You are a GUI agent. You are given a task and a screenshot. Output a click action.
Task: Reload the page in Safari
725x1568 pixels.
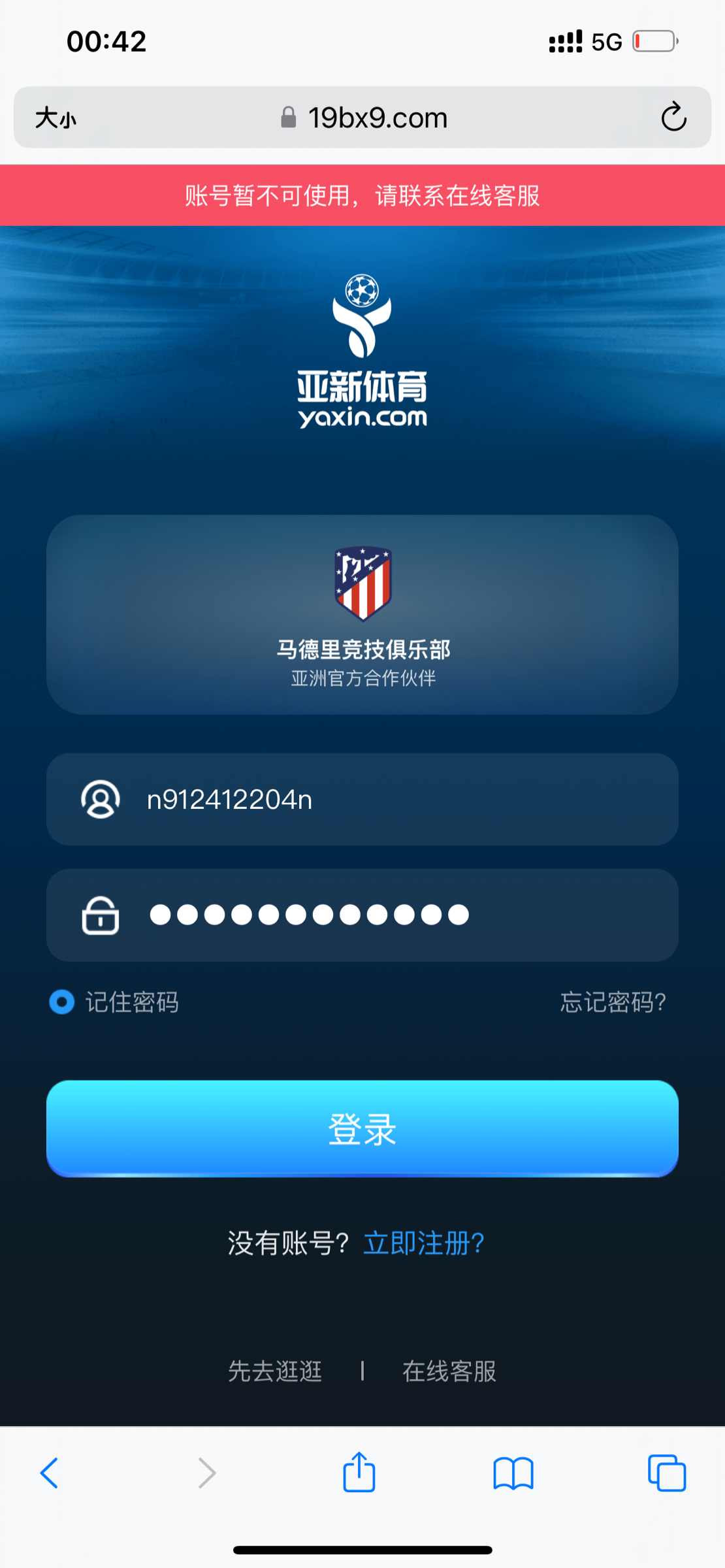click(673, 118)
